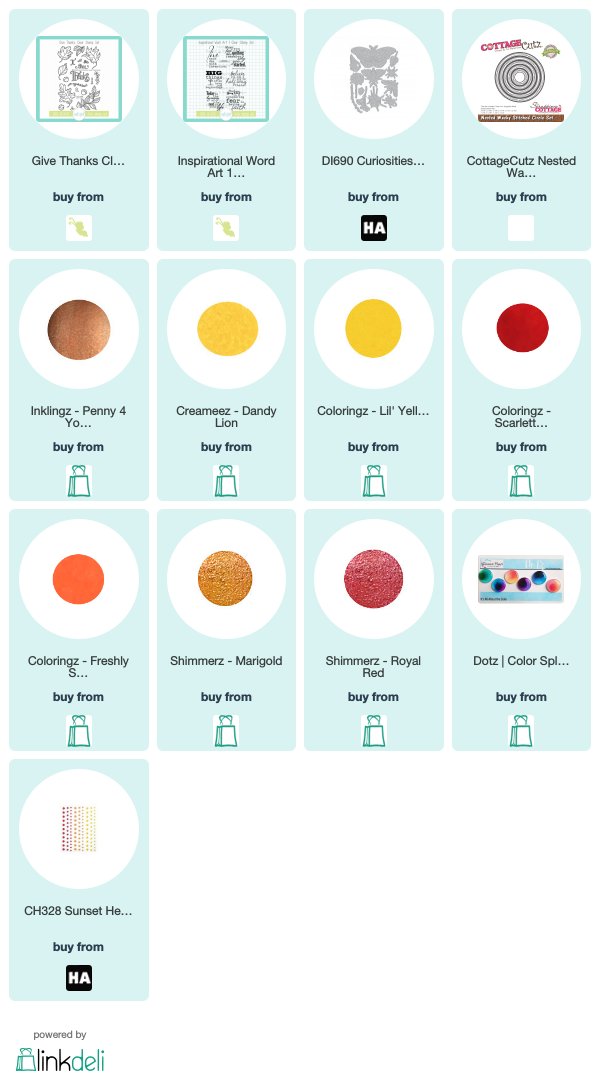Tap the store icon under Inspirational Word Art

pyautogui.click(x=226, y=228)
